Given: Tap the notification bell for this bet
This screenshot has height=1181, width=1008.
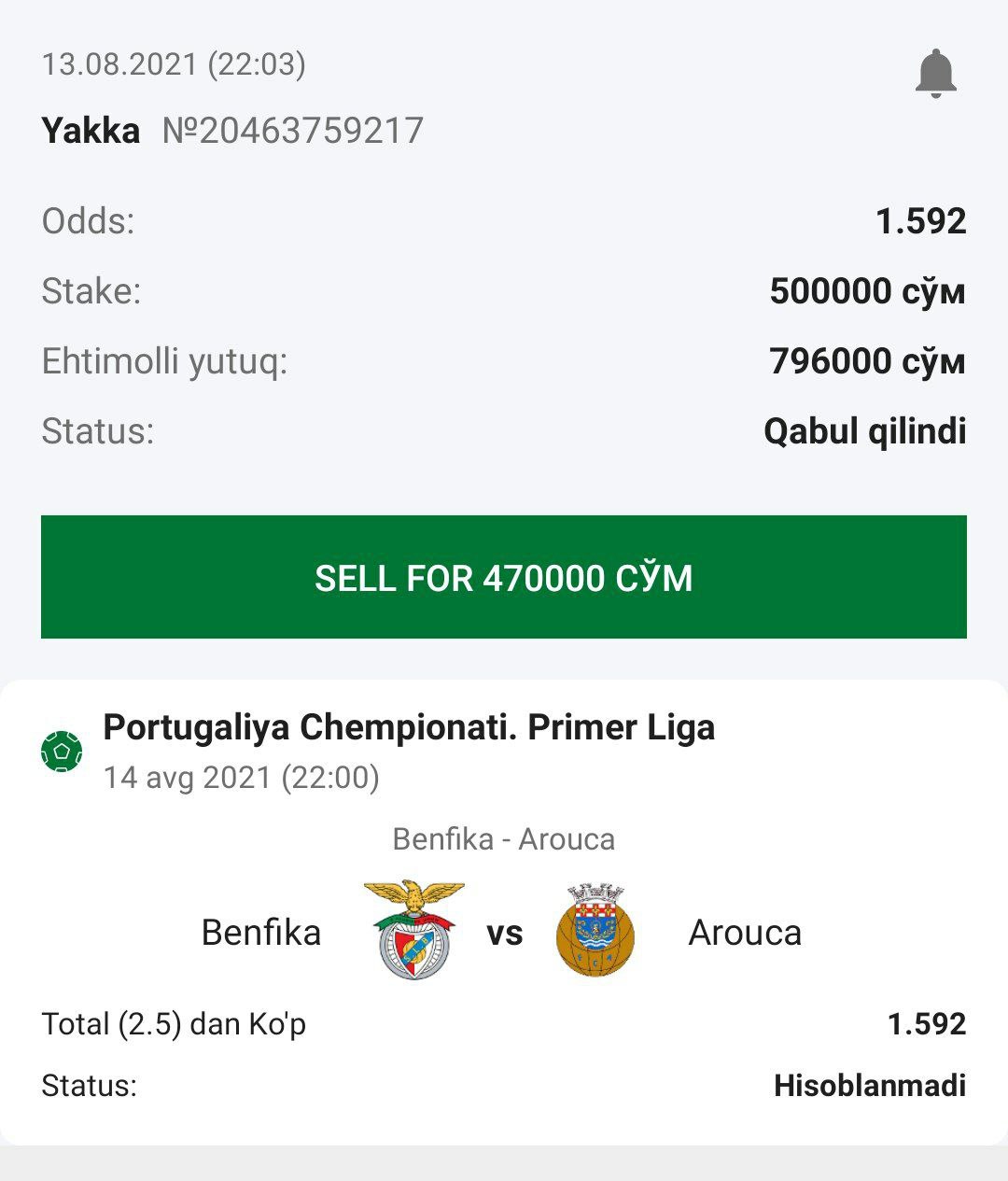Looking at the screenshot, I should 935,75.
